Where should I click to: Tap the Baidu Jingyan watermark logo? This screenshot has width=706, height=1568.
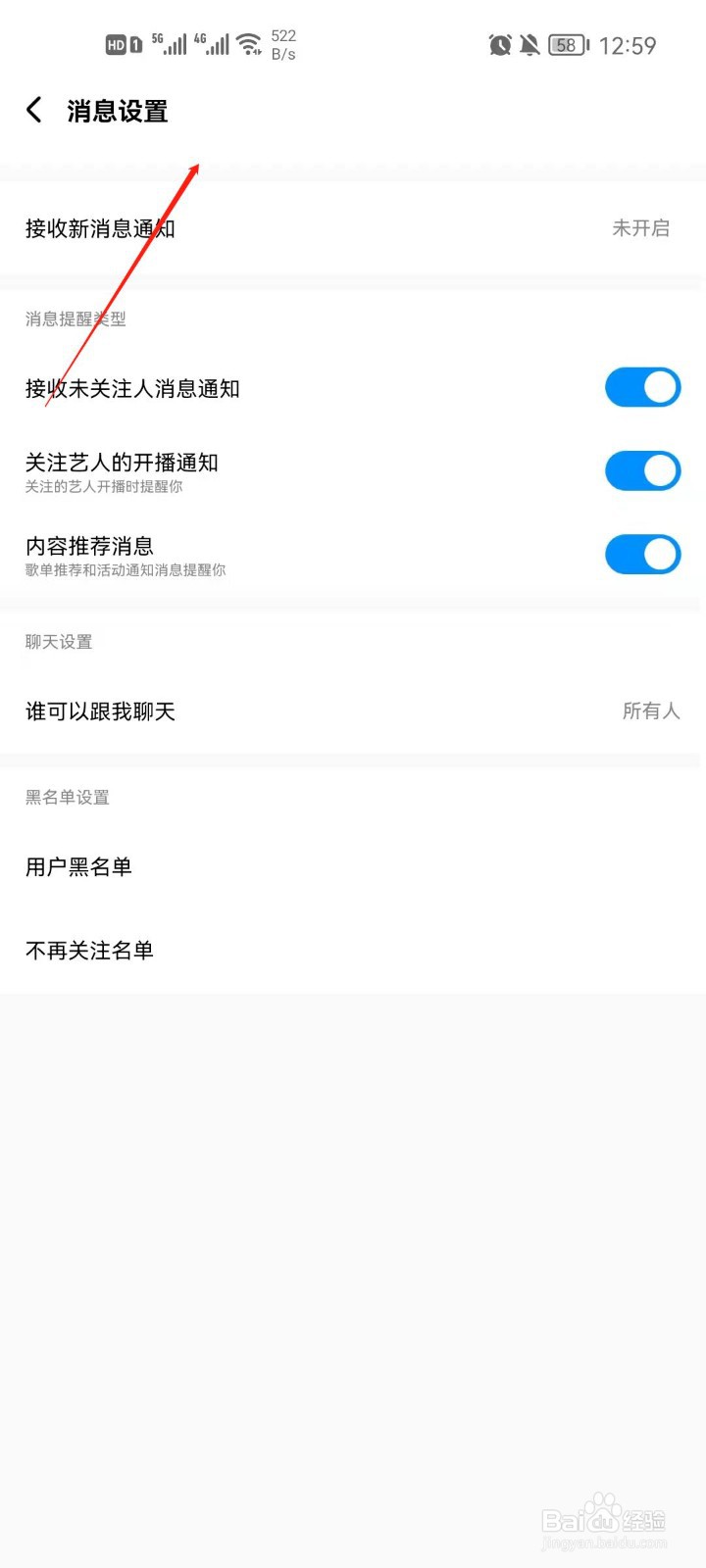coord(603,1514)
